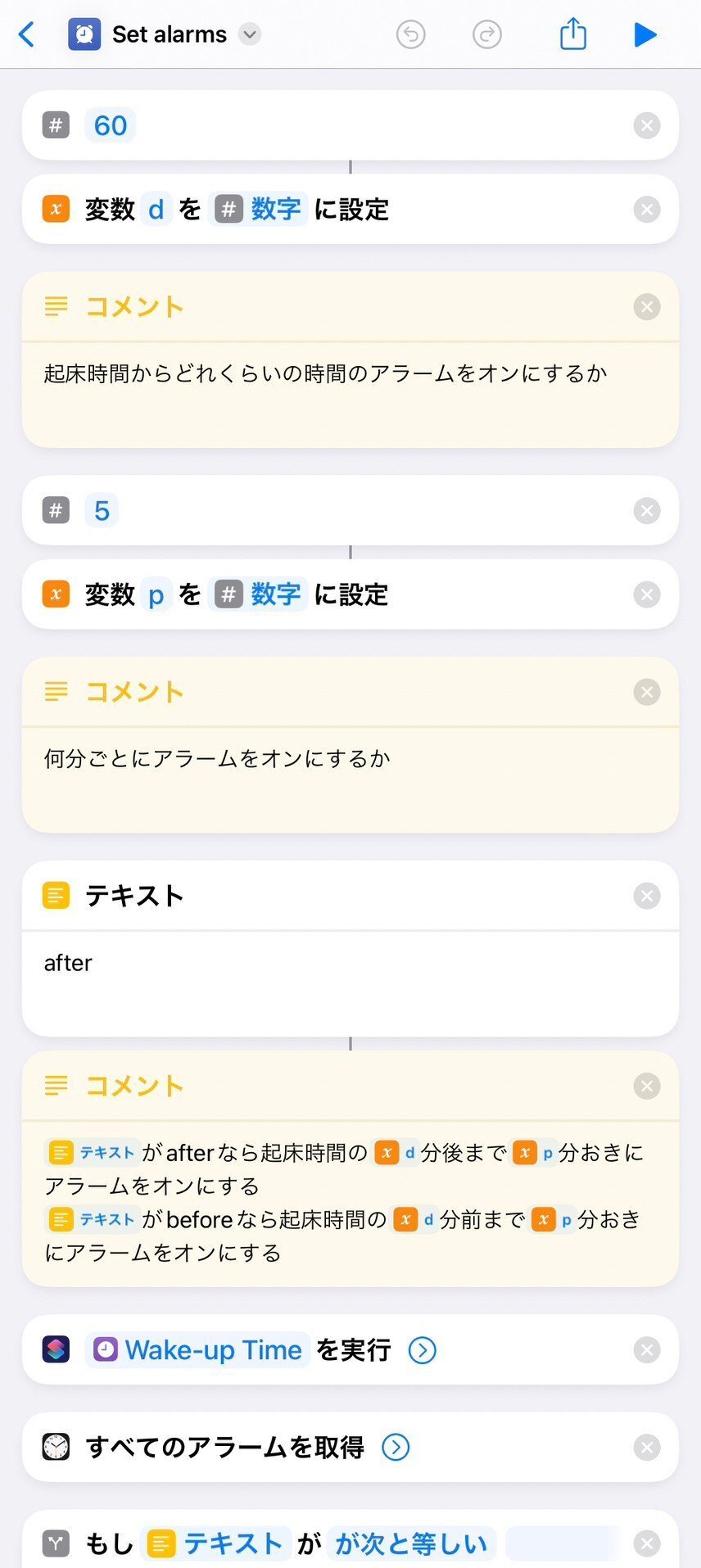Remove the number 60 action
Image resolution: width=701 pixels, height=1568 pixels.
(647, 125)
